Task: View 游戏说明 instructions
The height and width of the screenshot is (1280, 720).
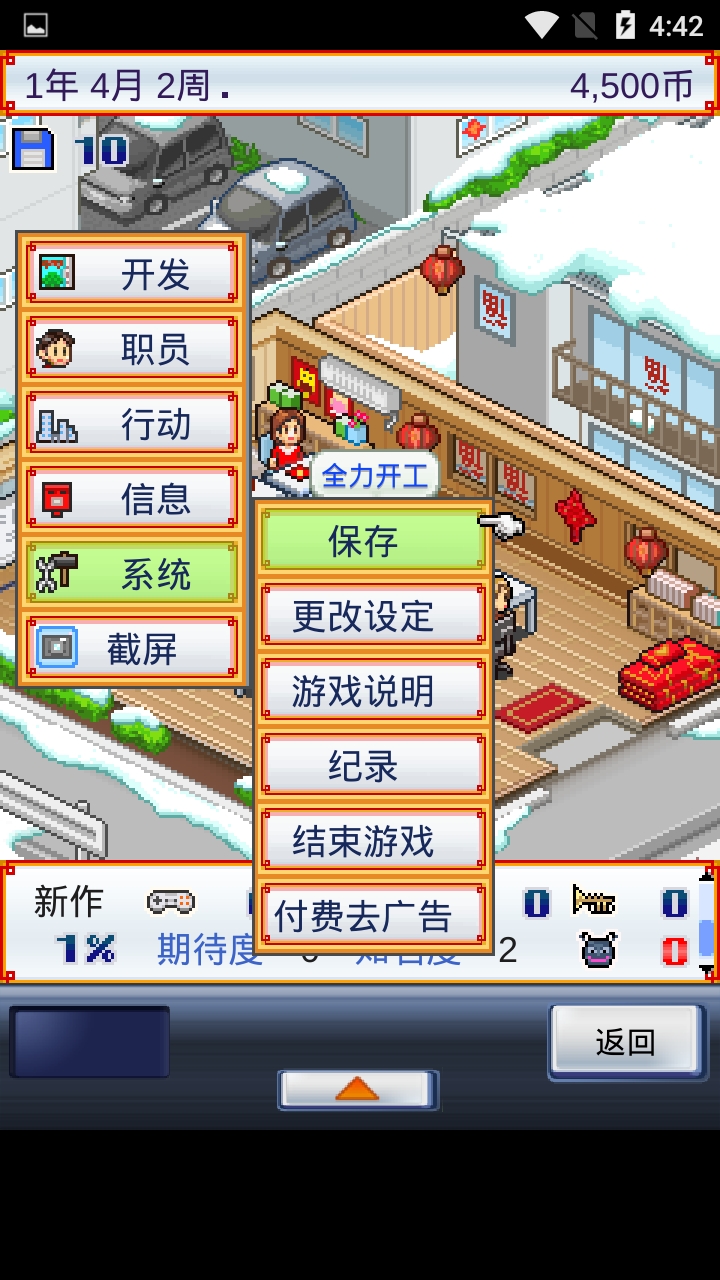Action: click(372, 691)
